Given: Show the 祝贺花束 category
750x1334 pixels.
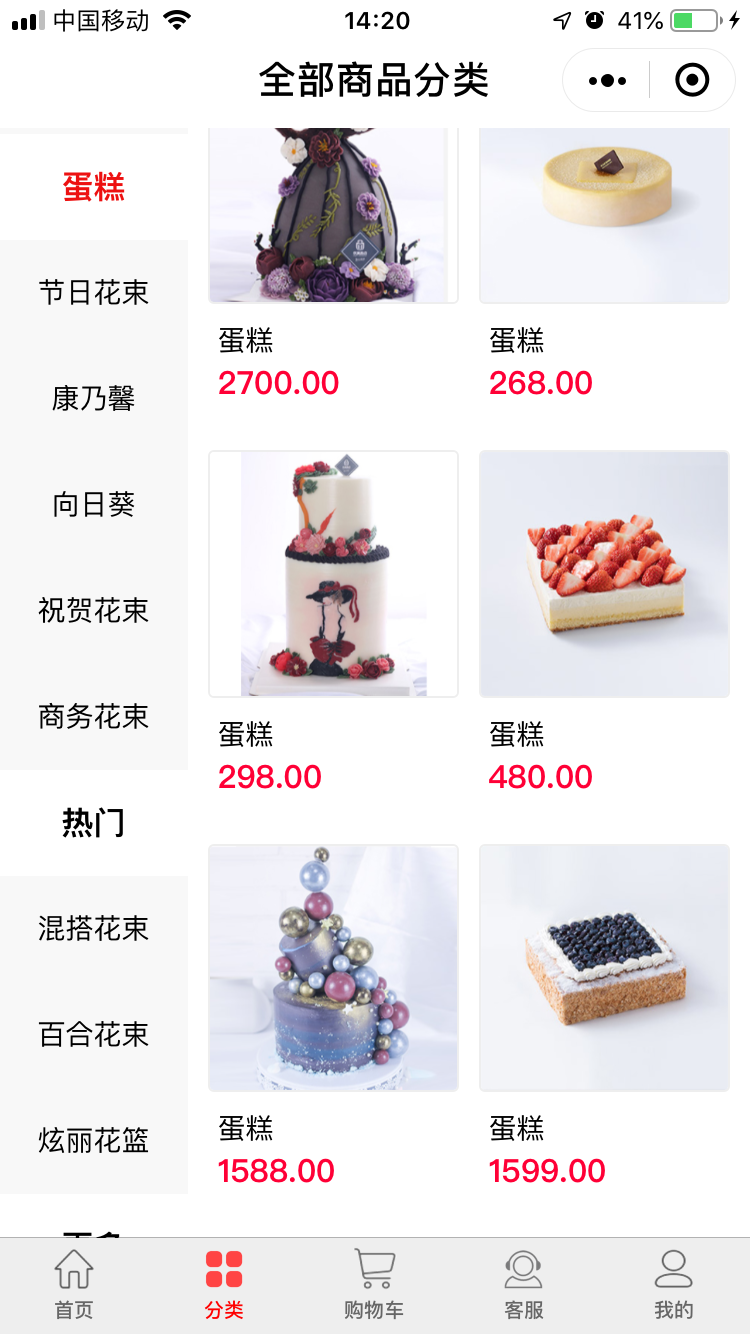Looking at the screenshot, I should point(94,611).
